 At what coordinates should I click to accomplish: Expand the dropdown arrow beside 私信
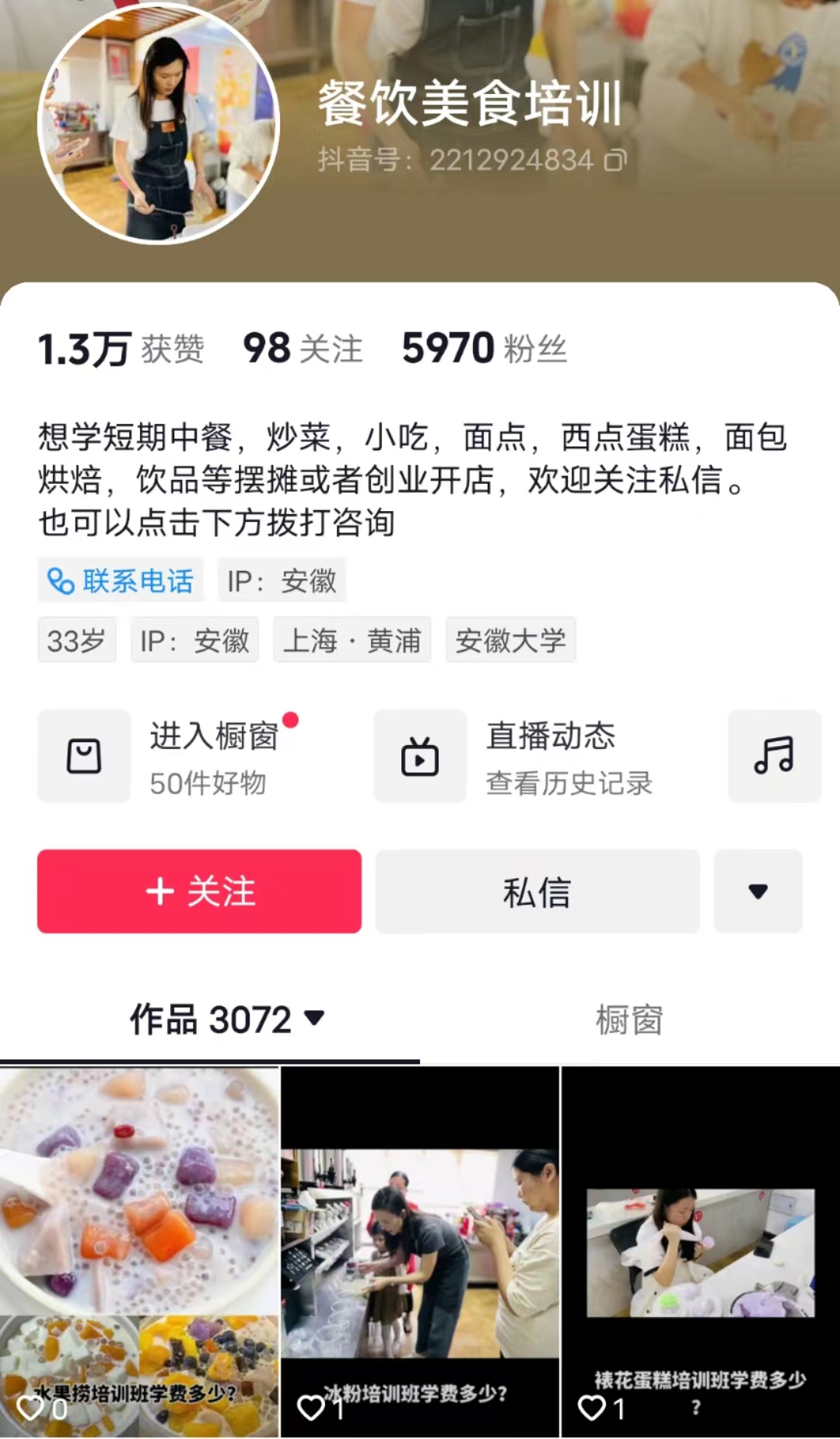(758, 891)
